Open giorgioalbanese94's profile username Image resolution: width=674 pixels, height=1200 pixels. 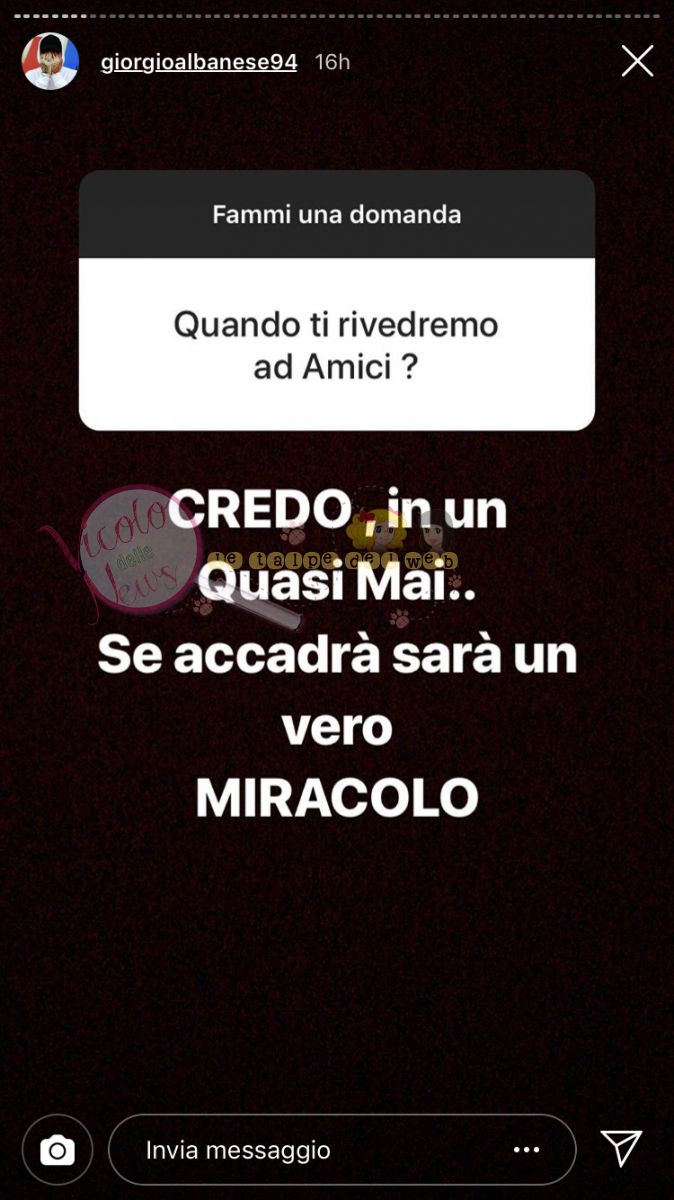click(x=199, y=62)
